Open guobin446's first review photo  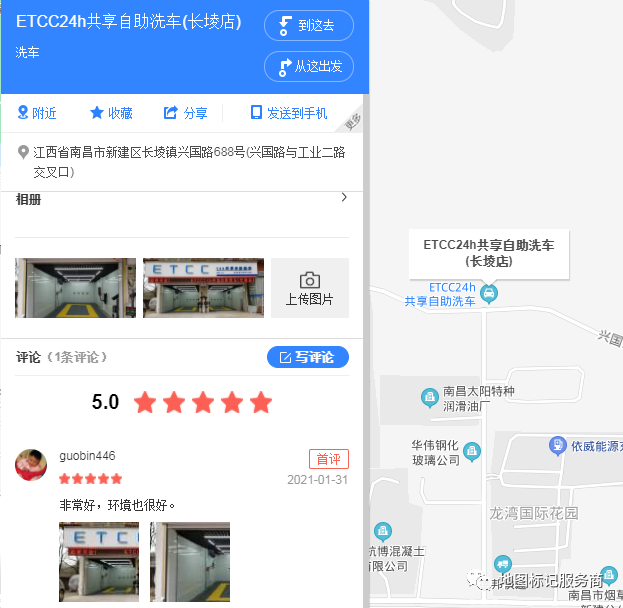tap(99, 561)
